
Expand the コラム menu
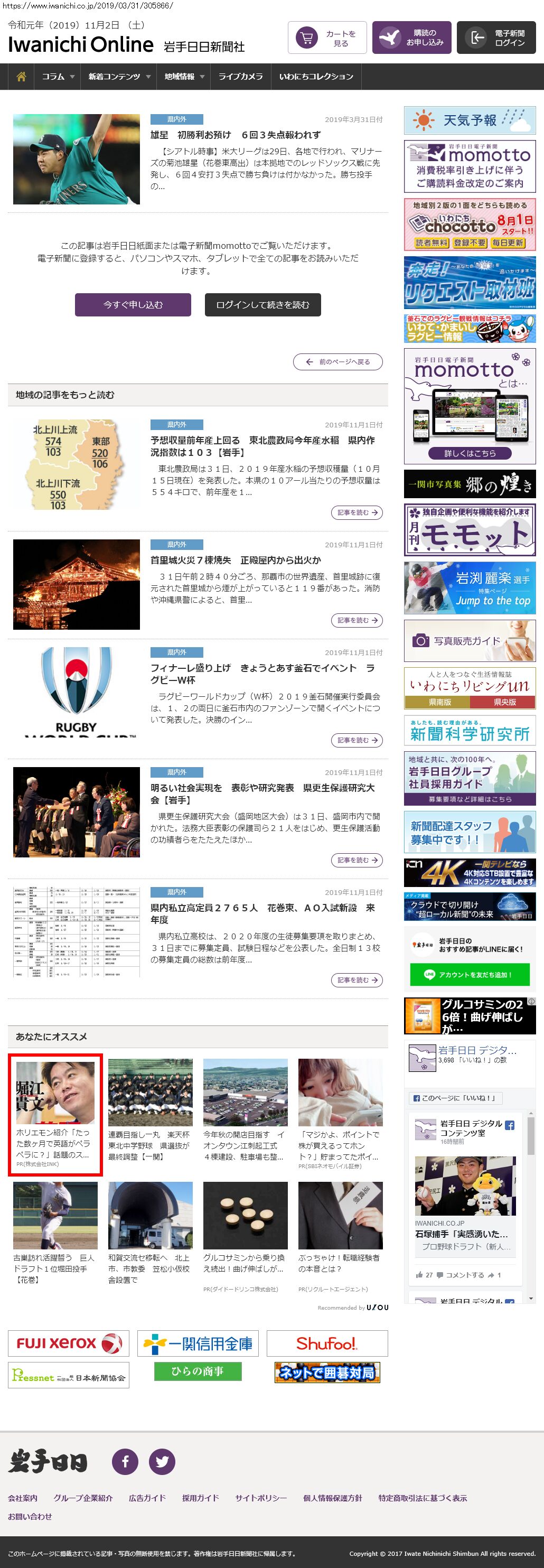click(x=58, y=77)
